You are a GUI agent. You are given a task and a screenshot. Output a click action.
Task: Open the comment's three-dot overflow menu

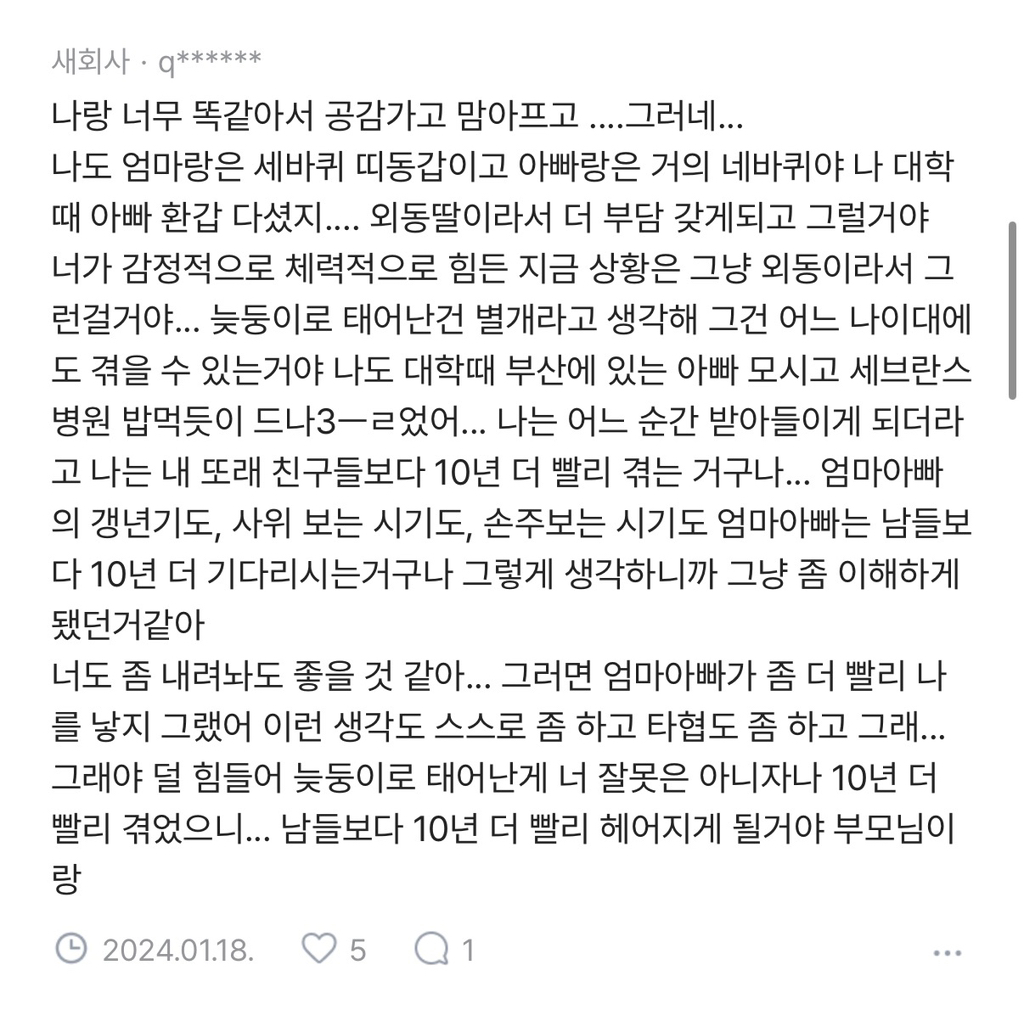pyautogui.click(x=948, y=953)
